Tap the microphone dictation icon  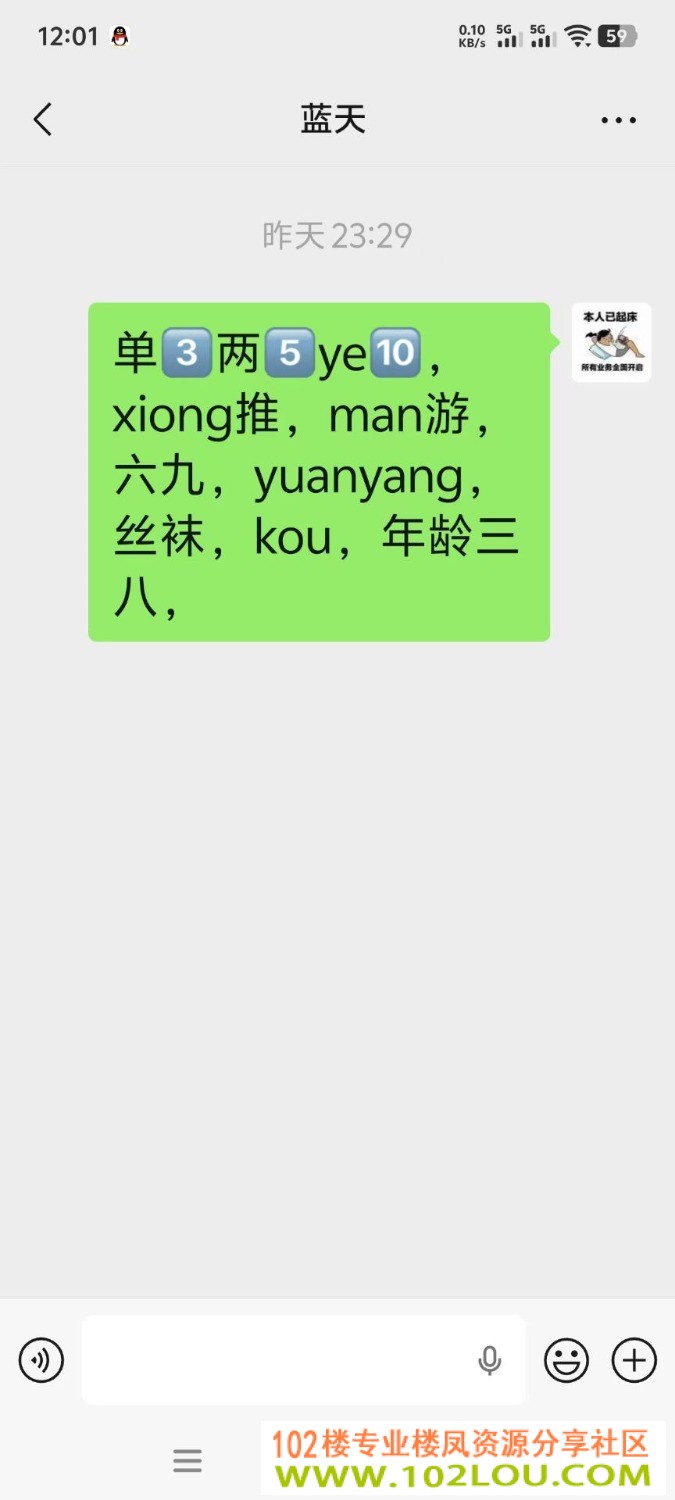pyautogui.click(x=489, y=1360)
